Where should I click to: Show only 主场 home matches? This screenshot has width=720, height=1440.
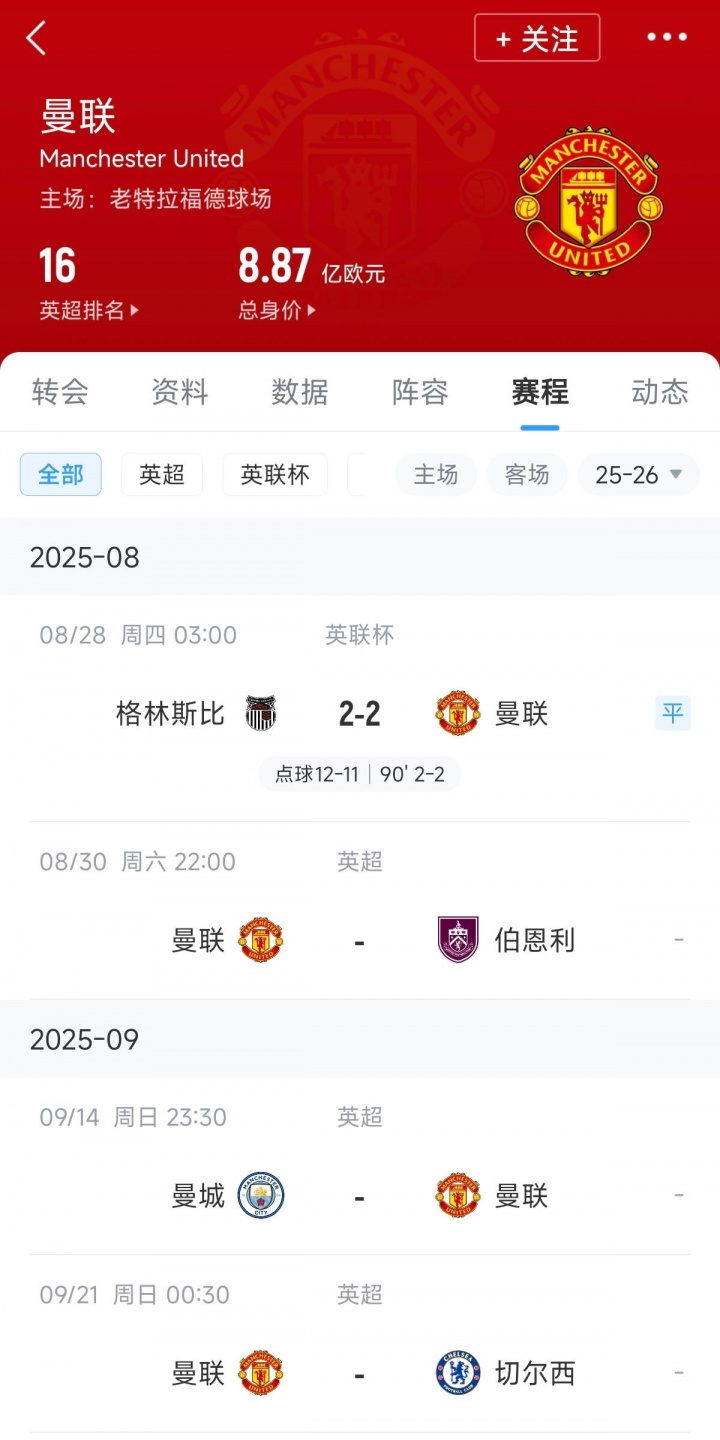[x=436, y=475]
